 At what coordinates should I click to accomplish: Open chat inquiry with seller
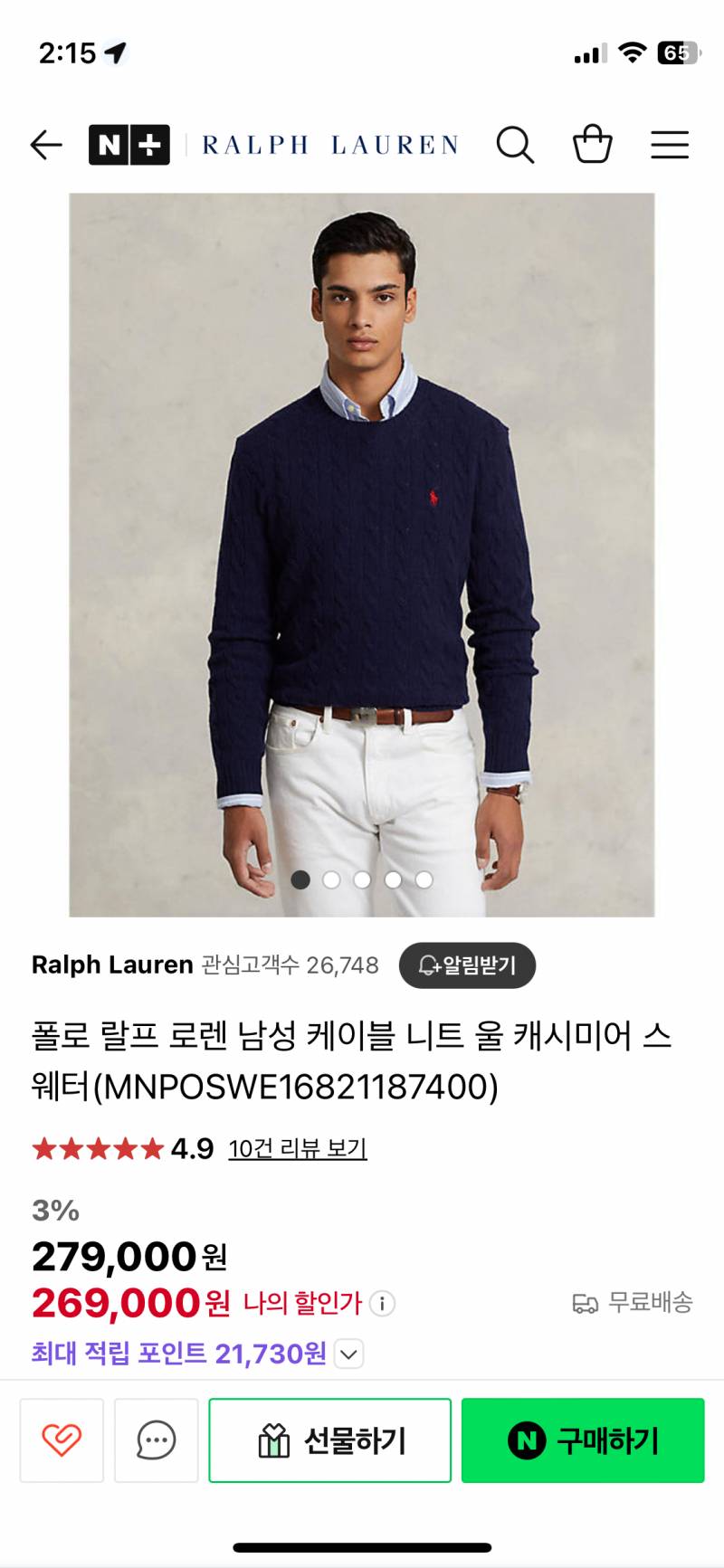point(156,1440)
